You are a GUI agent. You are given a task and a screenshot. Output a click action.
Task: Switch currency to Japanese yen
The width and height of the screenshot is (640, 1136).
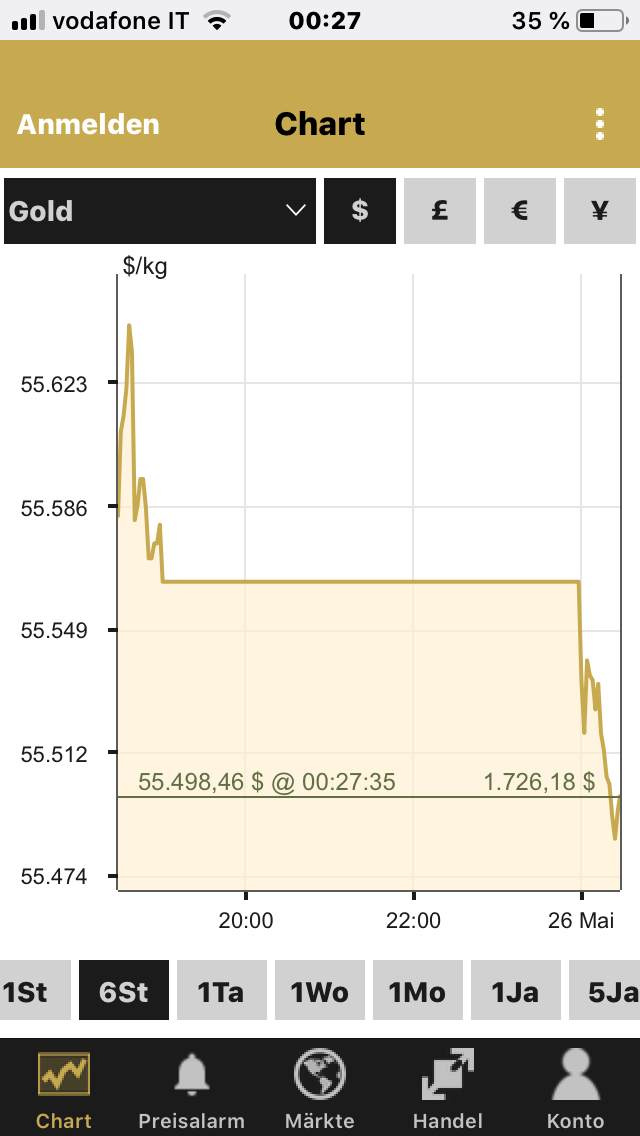click(600, 211)
